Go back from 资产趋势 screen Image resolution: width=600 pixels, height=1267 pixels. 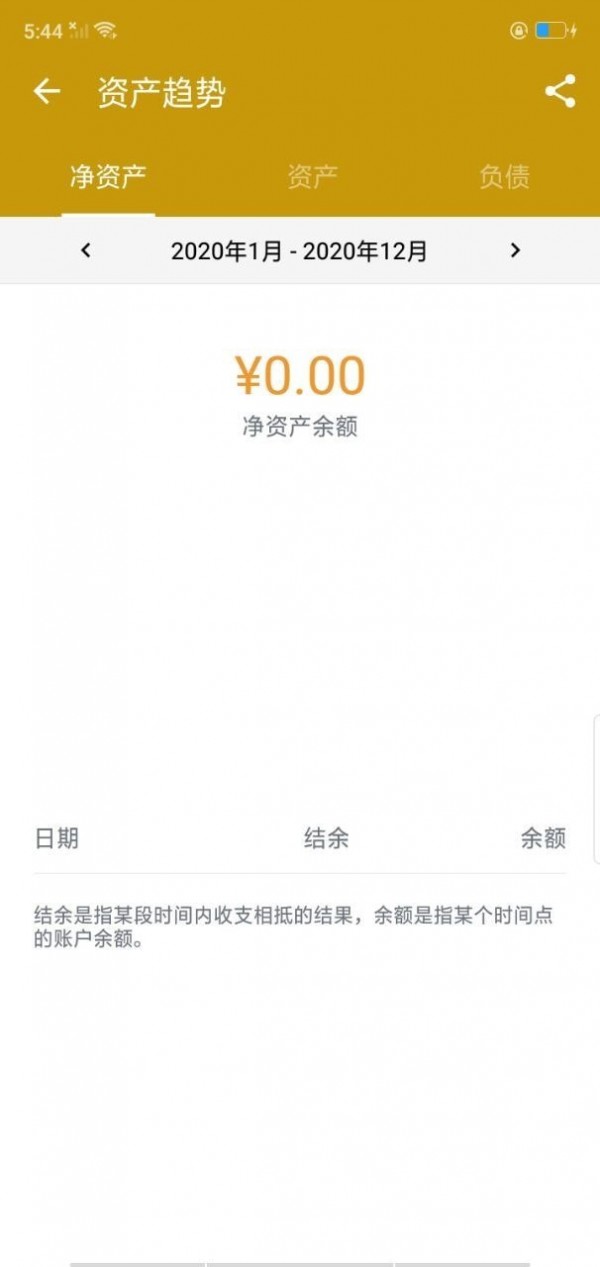pyautogui.click(x=47, y=93)
